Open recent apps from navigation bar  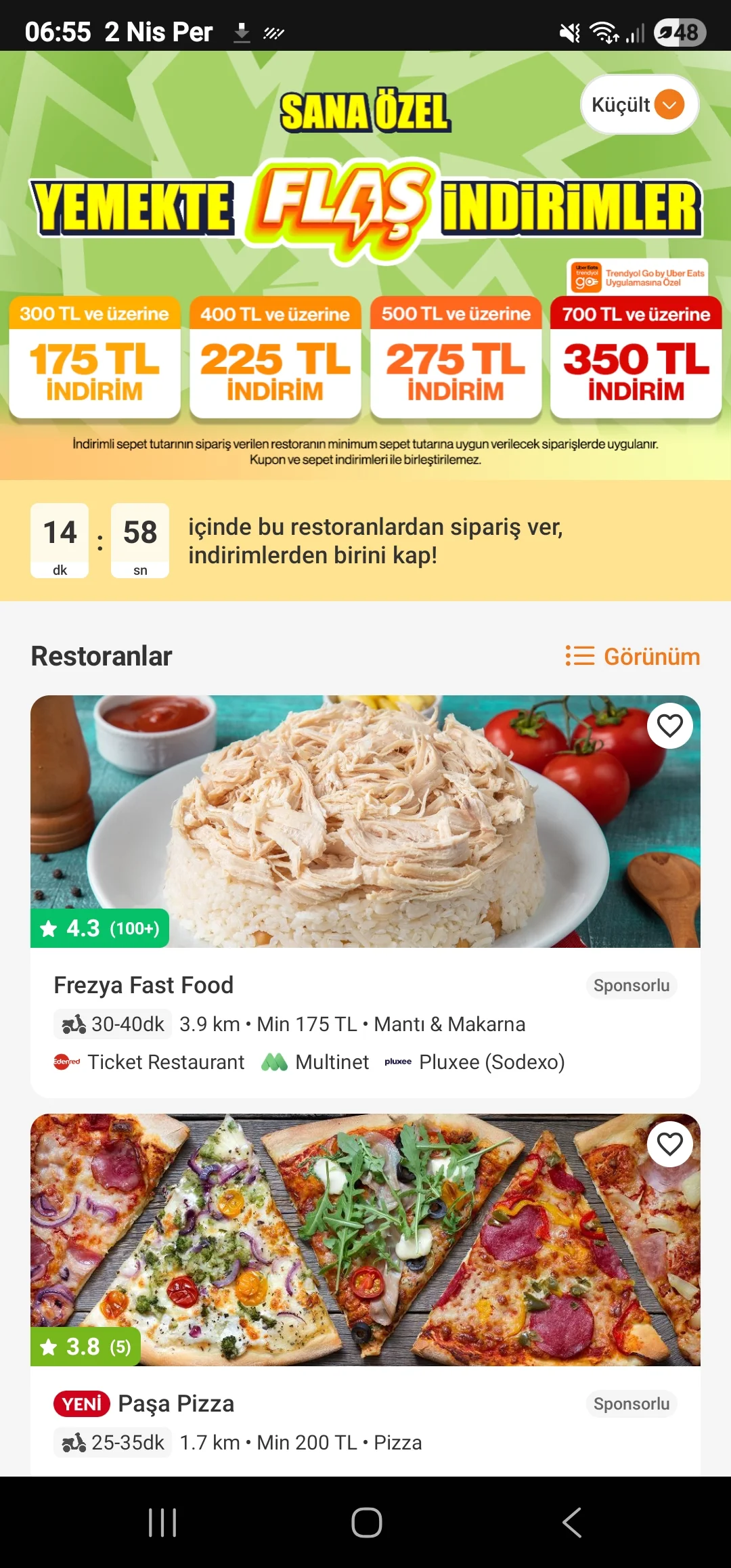click(x=162, y=1523)
